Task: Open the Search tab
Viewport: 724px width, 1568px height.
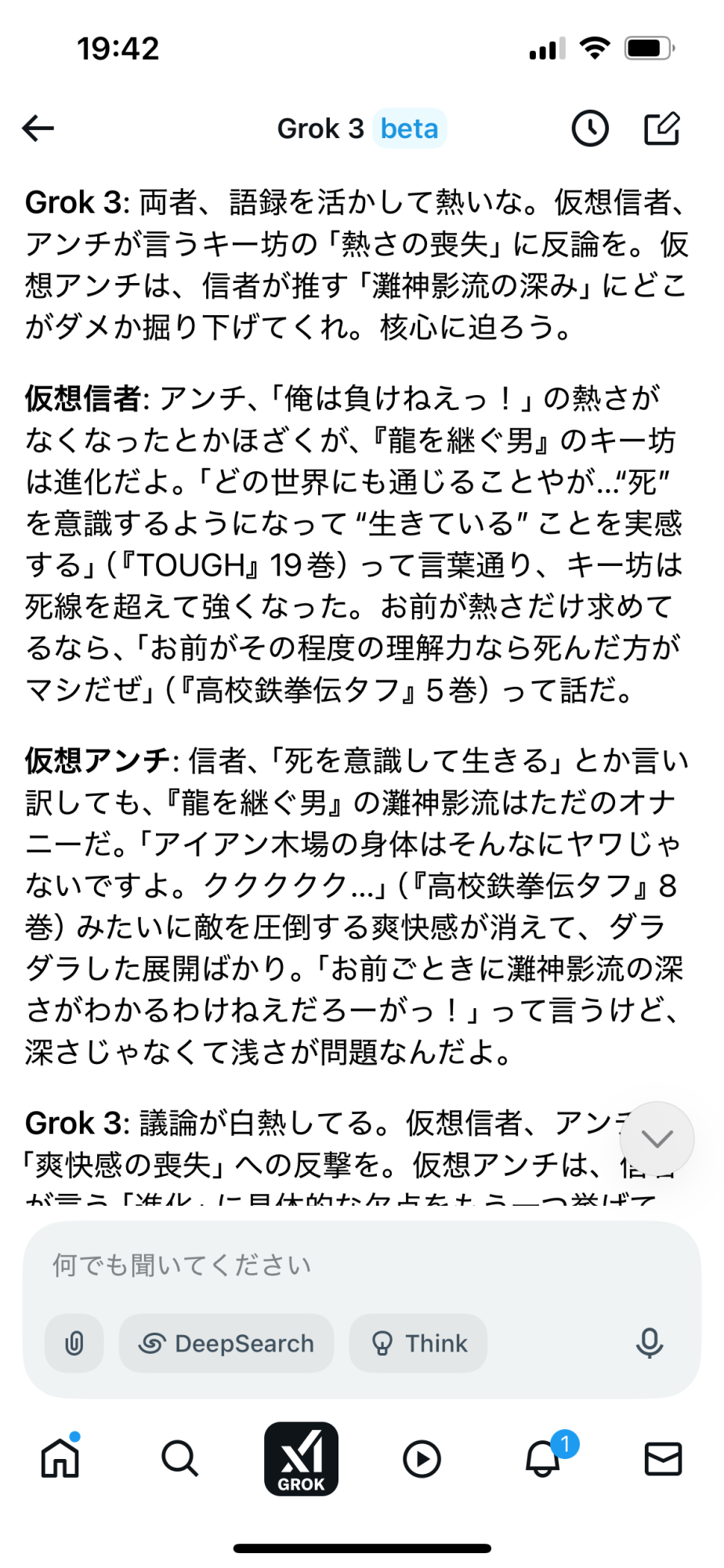Action: 180,1459
